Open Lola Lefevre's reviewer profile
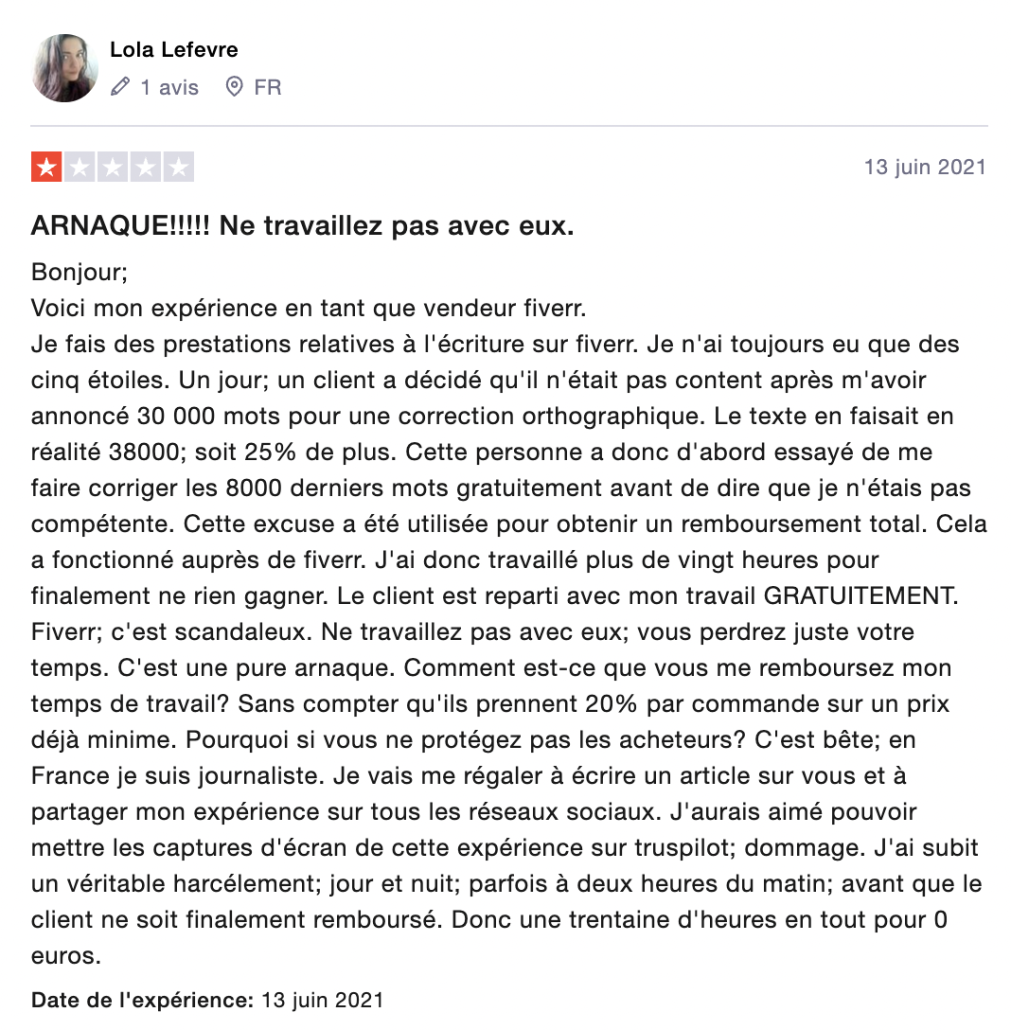The image size is (1011, 1030). 174,49
